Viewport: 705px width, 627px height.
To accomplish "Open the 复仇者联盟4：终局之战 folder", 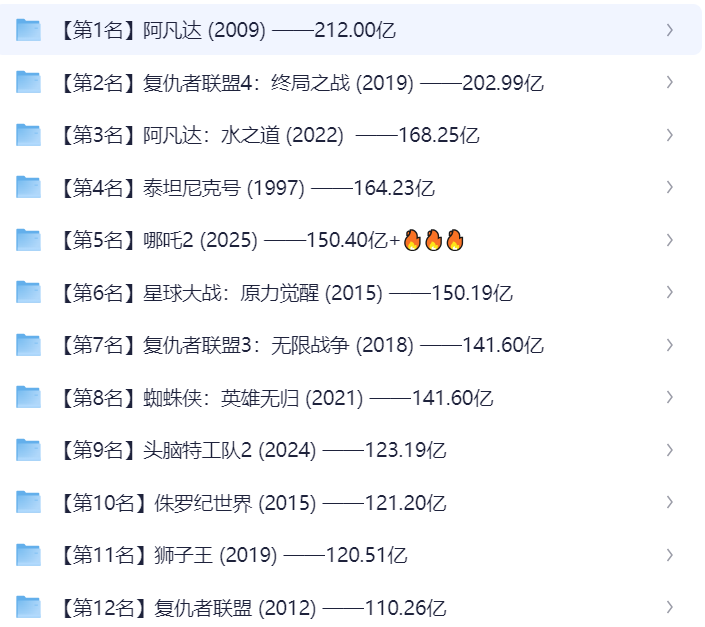I will pyautogui.click(x=300, y=83).
